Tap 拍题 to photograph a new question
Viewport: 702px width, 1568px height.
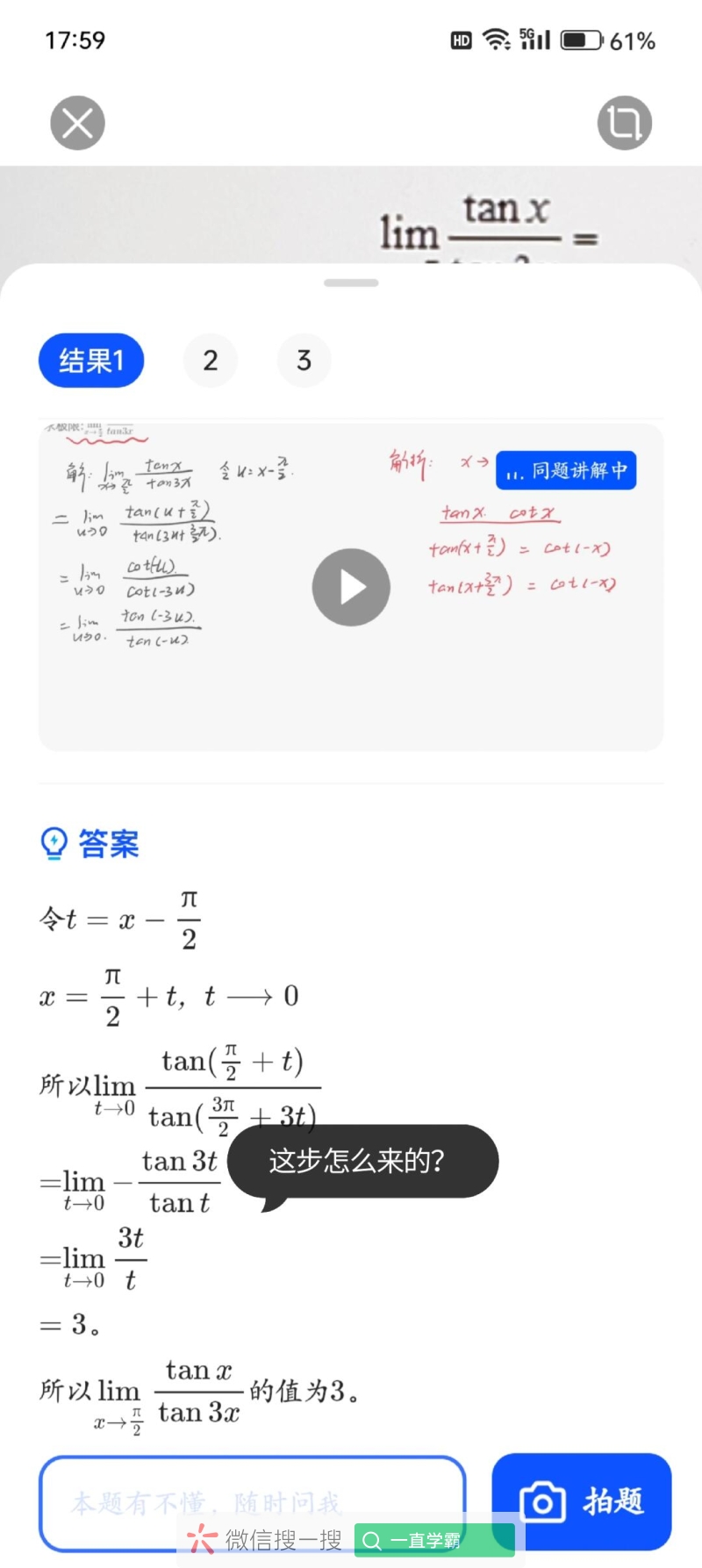(x=581, y=1501)
